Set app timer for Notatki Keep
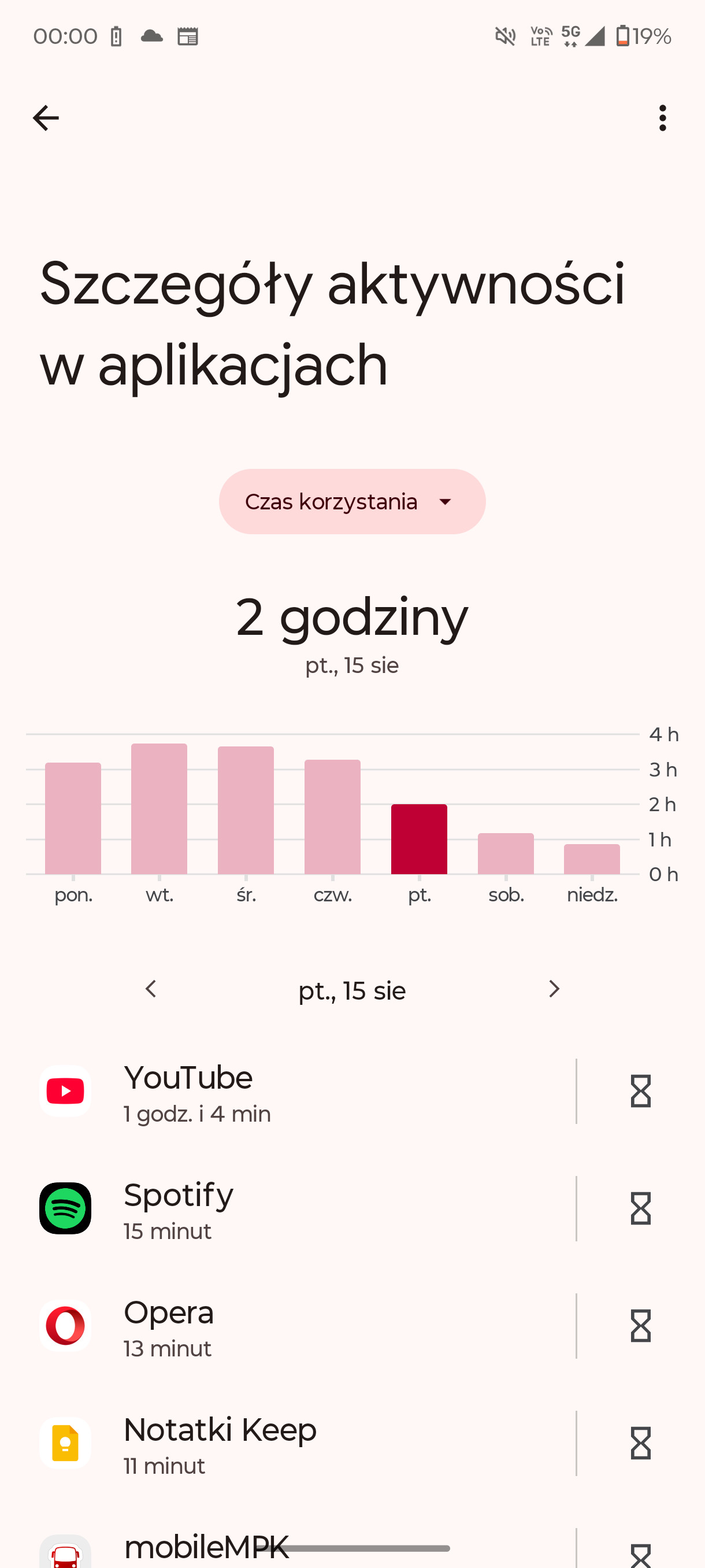The height and width of the screenshot is (1568, 705). (x=640, y=1444)
